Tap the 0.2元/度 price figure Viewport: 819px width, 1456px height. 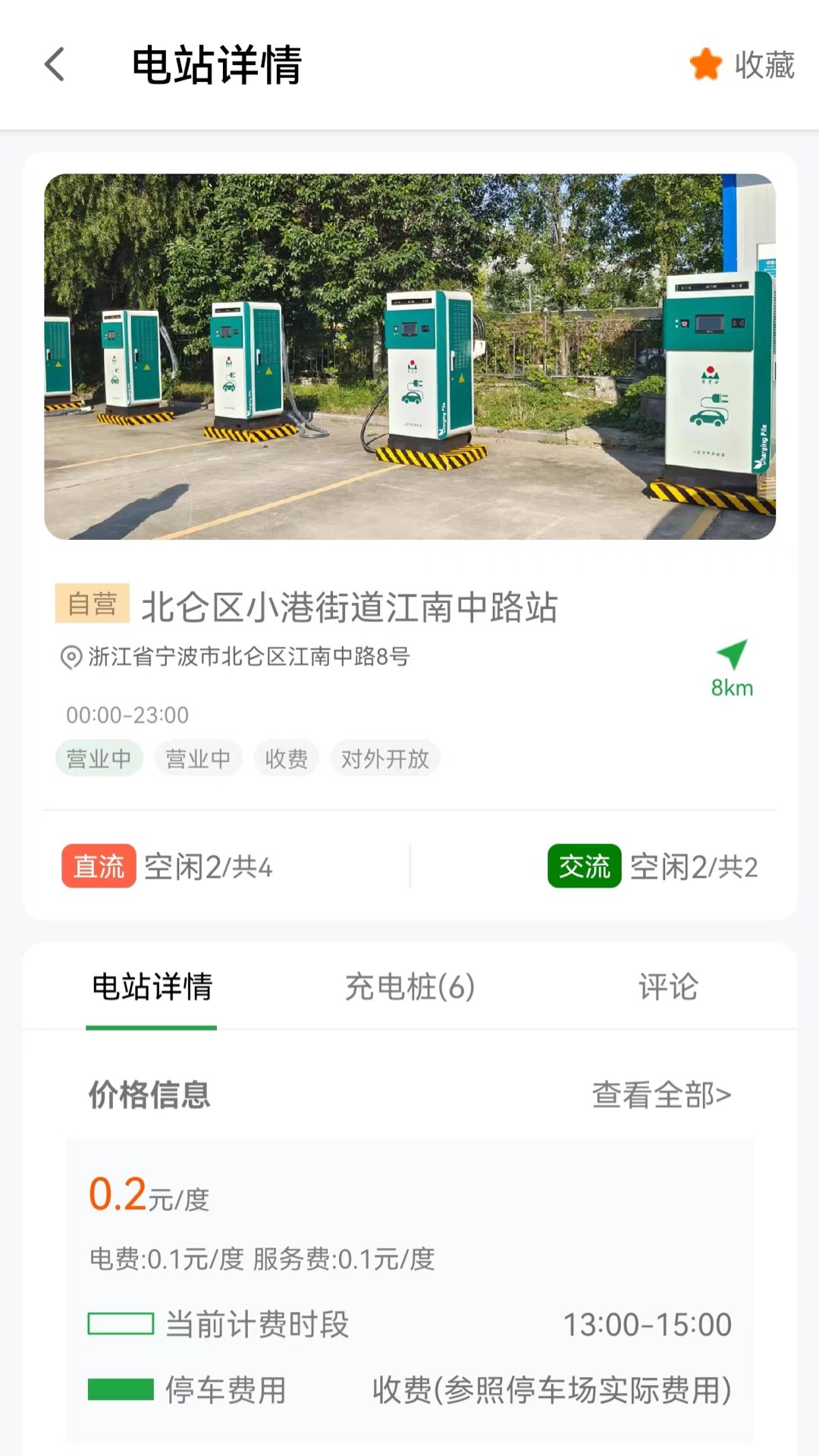coord(148,1192)
